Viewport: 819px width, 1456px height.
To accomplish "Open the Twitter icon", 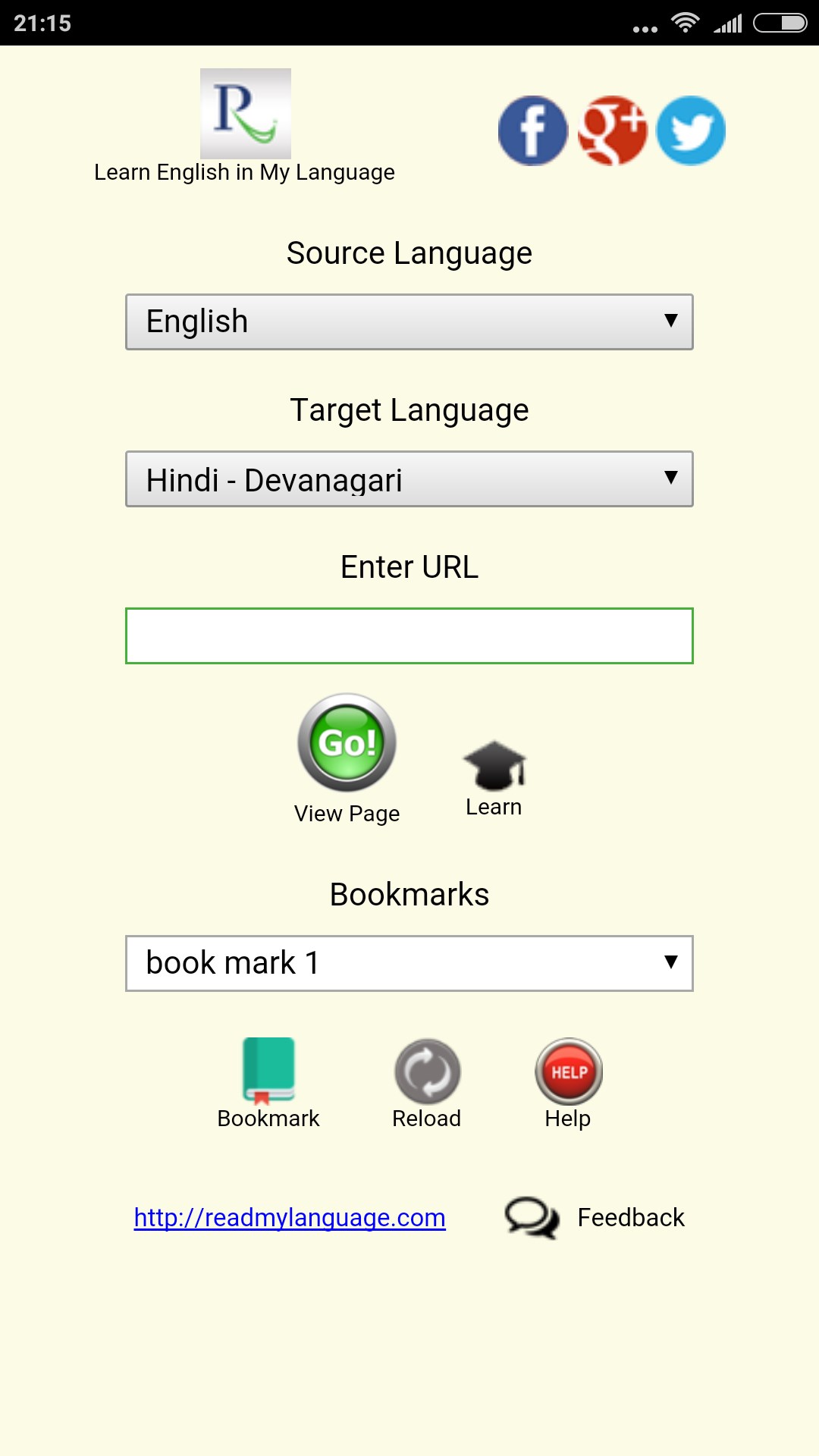I will [691, 130].
